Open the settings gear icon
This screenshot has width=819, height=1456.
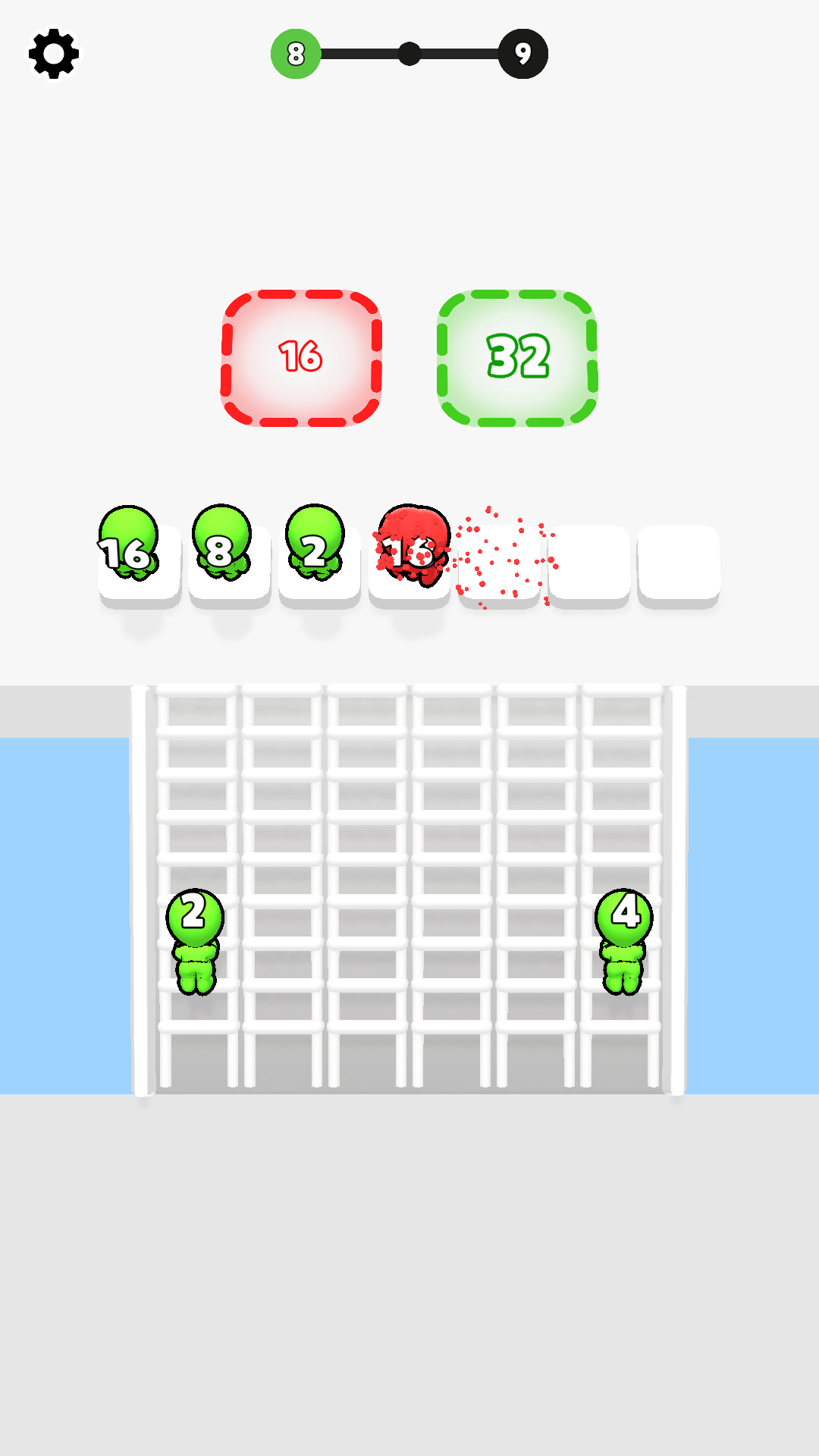53,53
